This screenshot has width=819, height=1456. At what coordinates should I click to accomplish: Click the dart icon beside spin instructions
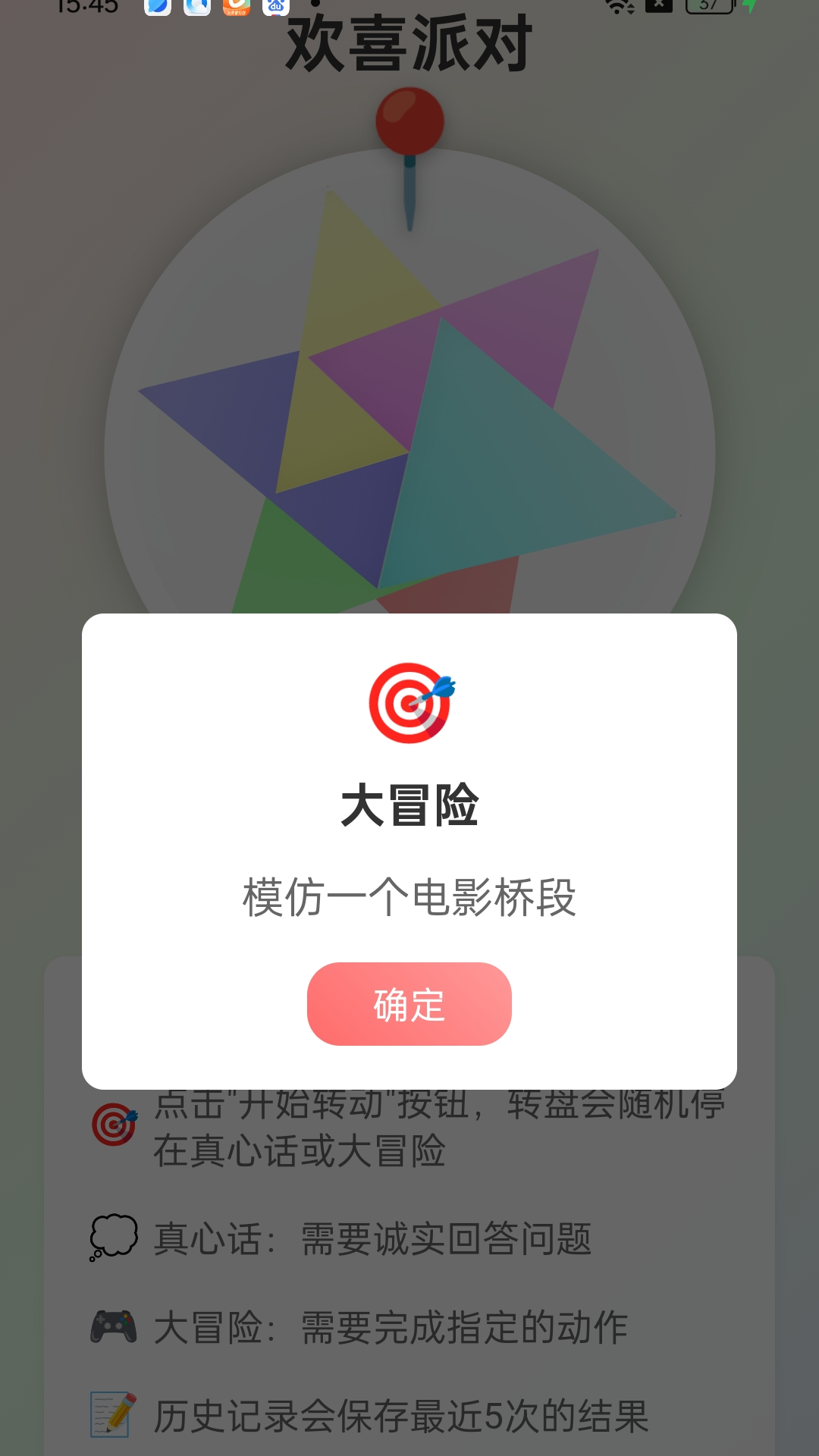point(114,1125)
